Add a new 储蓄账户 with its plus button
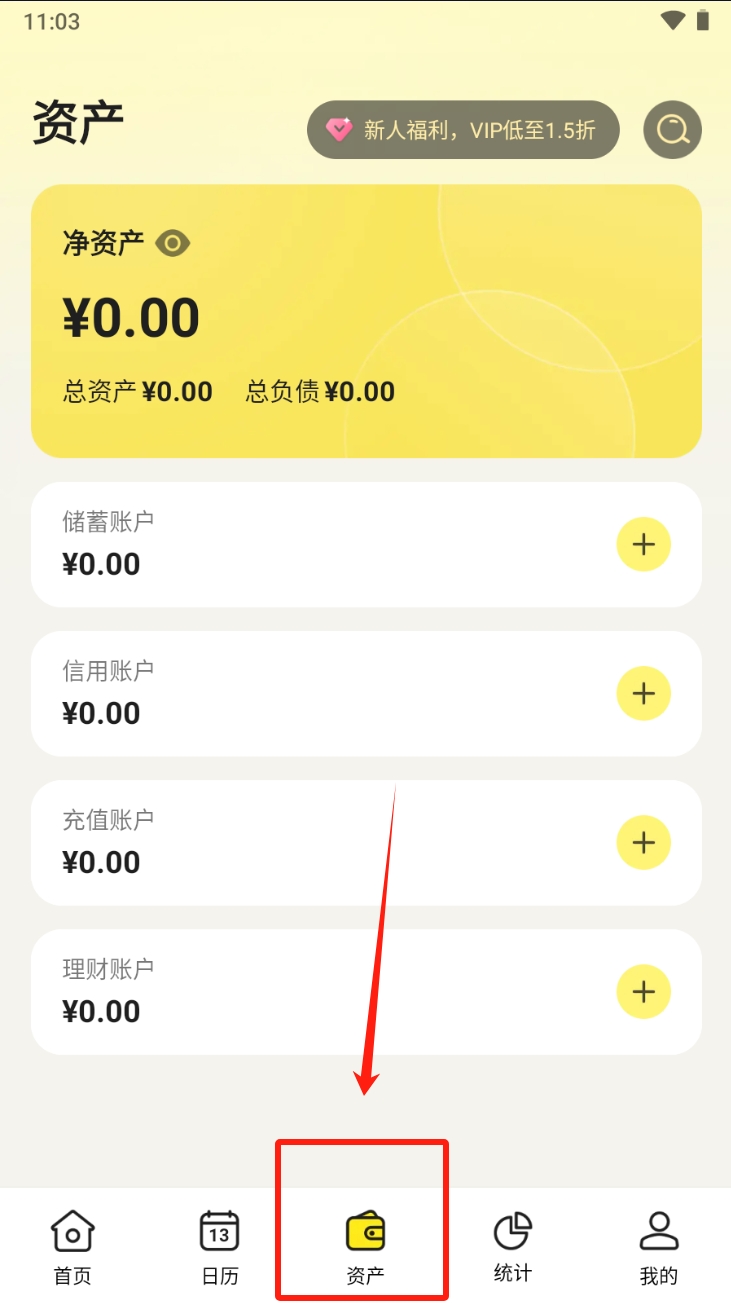The width and height of the screenshot is (731, 1303). [643, 544]
